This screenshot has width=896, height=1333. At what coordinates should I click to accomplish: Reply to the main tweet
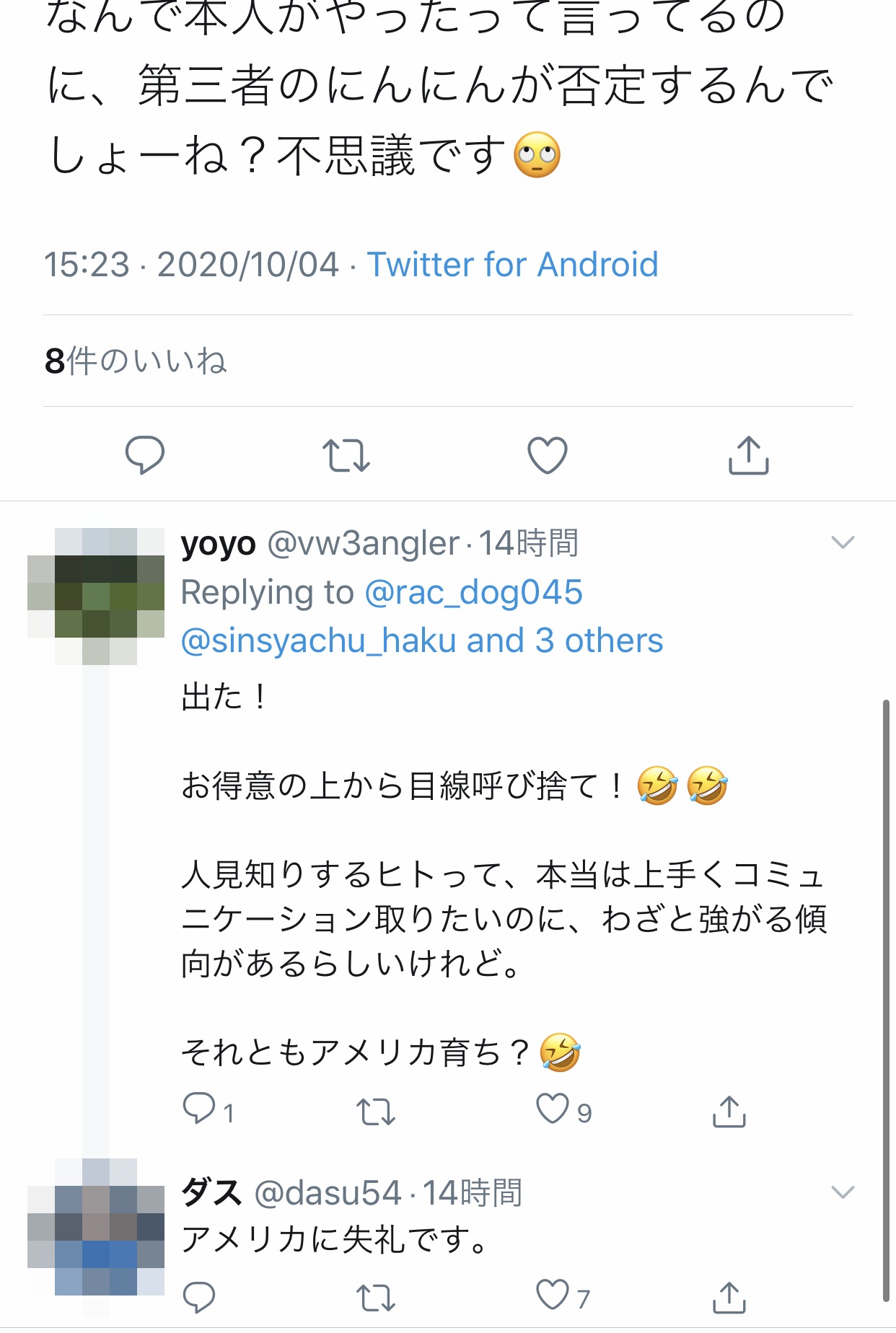click(145, 455)
